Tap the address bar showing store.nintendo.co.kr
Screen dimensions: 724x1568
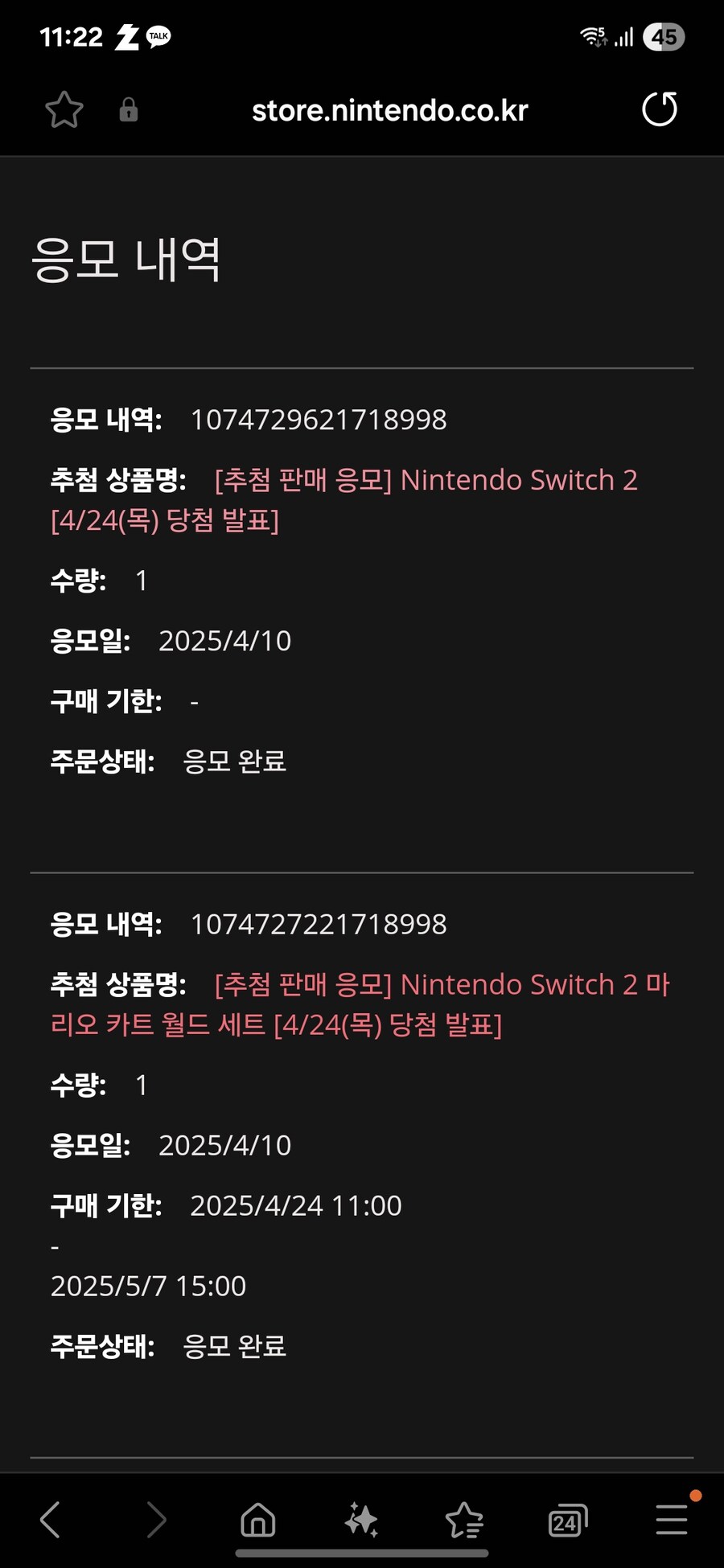pyautogui.click(x=389, y=109)
